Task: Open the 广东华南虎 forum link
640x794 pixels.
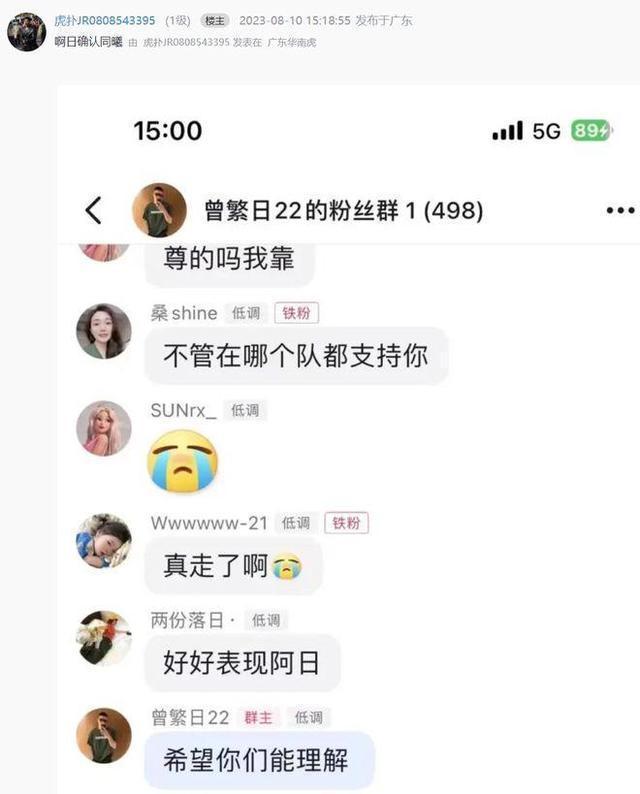Action: point(292,43)
